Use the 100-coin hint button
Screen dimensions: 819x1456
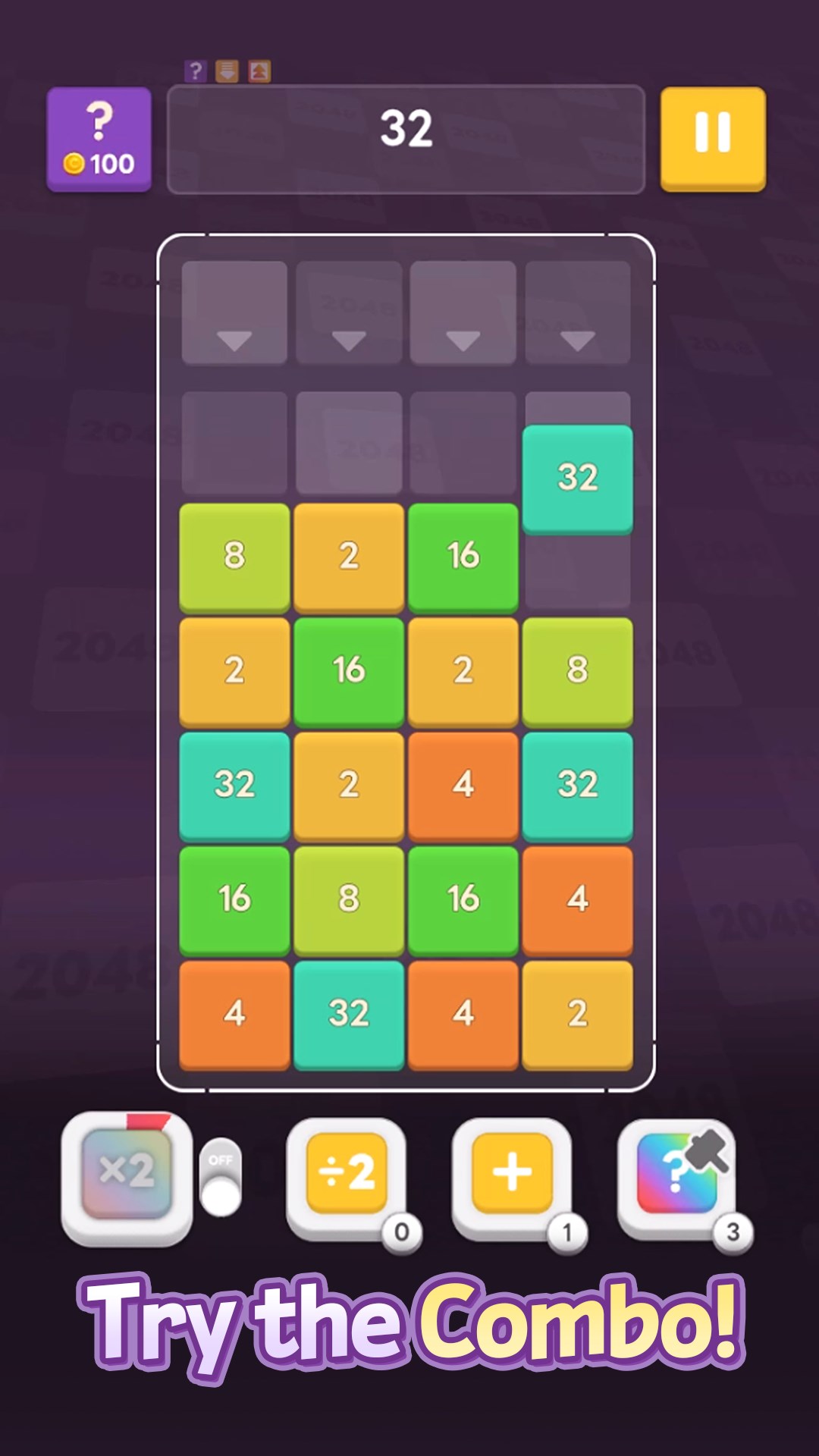click(99, 140)
